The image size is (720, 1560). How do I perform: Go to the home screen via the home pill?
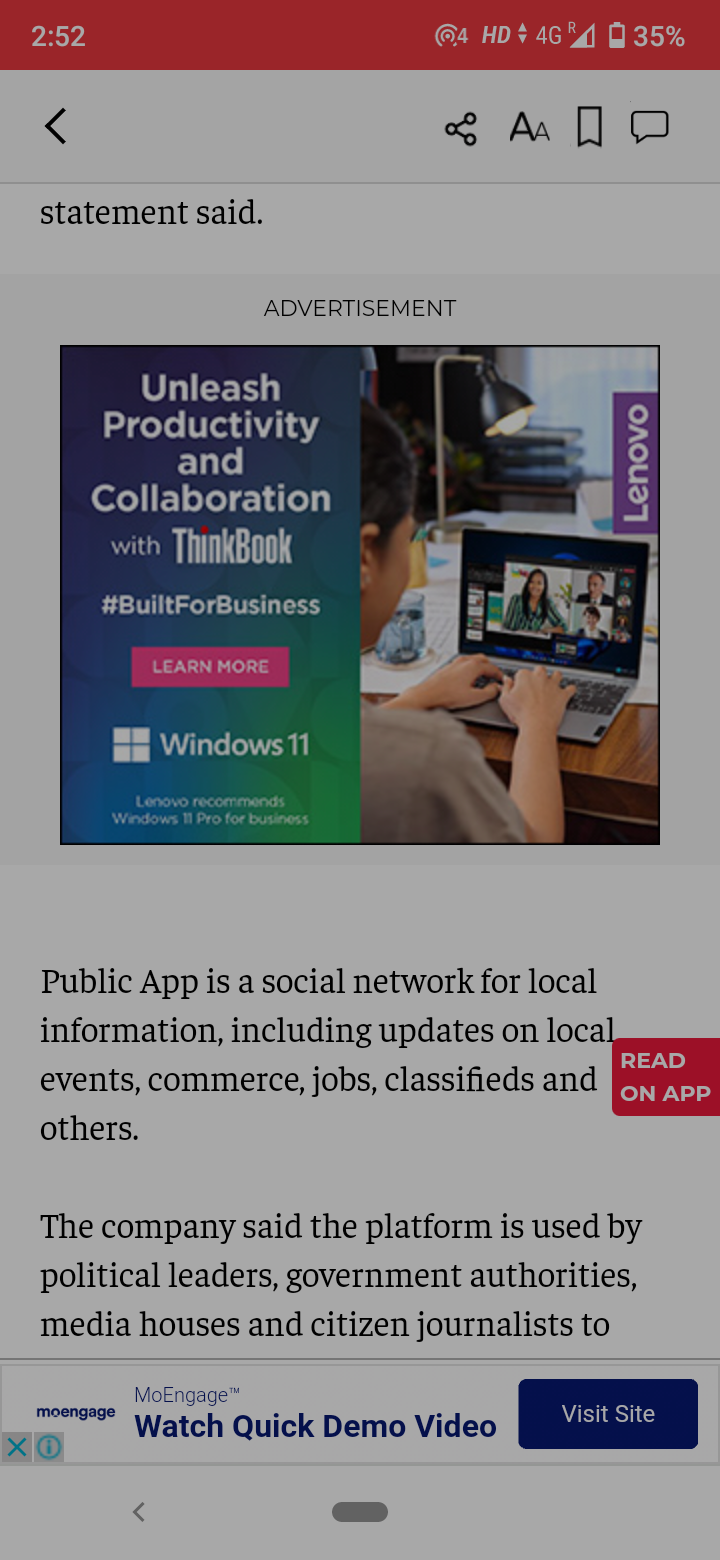coord(360,1512)
